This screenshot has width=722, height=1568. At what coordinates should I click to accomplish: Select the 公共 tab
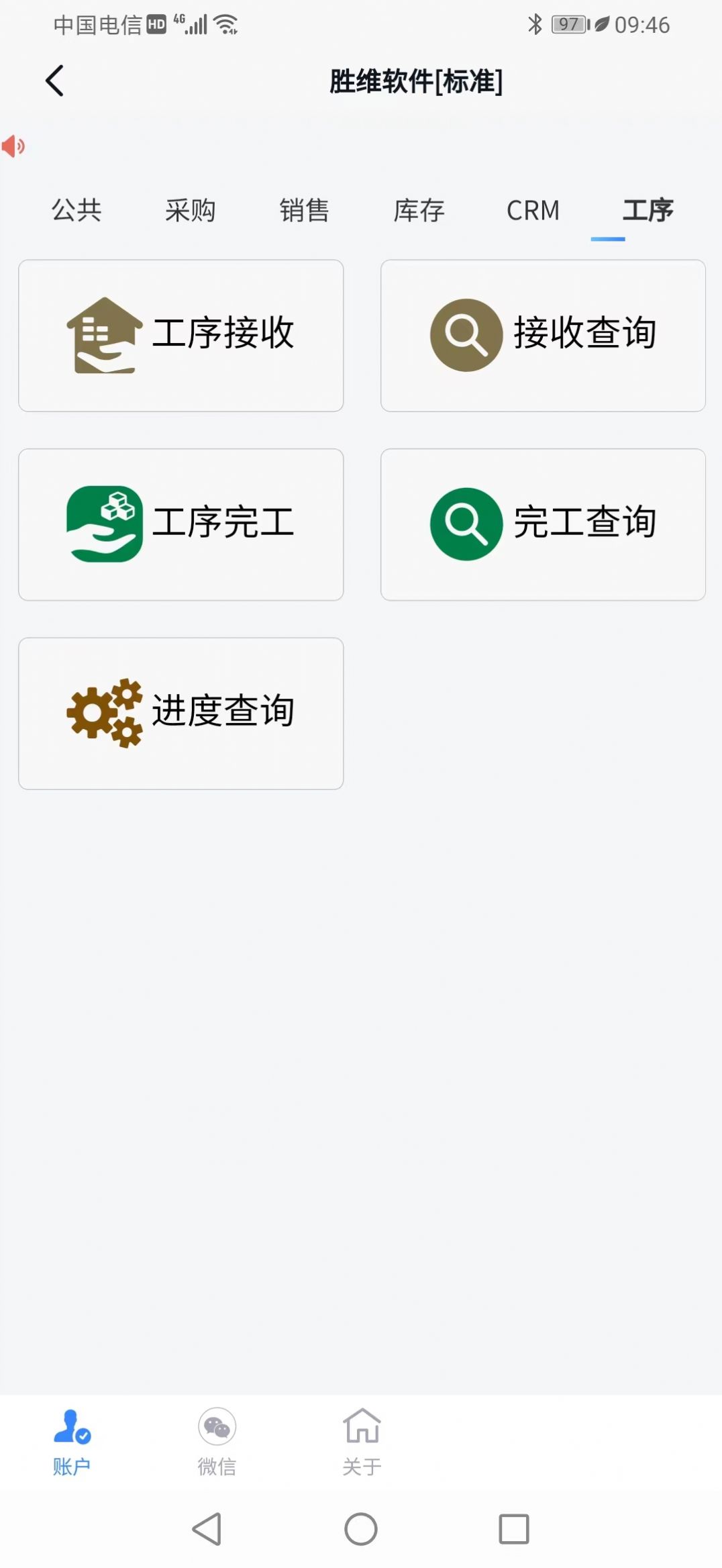(76, 210)
